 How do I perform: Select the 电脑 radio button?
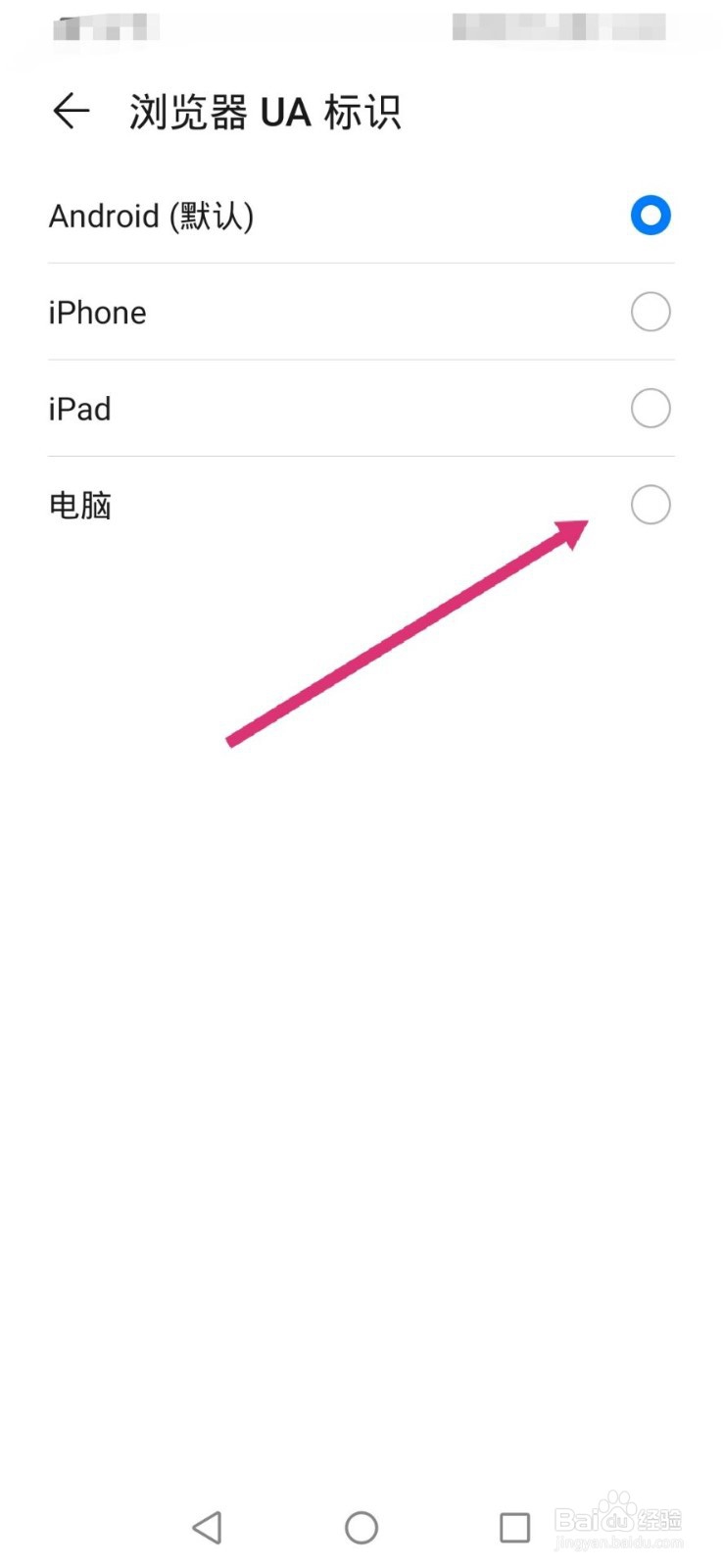pos(650,505)
